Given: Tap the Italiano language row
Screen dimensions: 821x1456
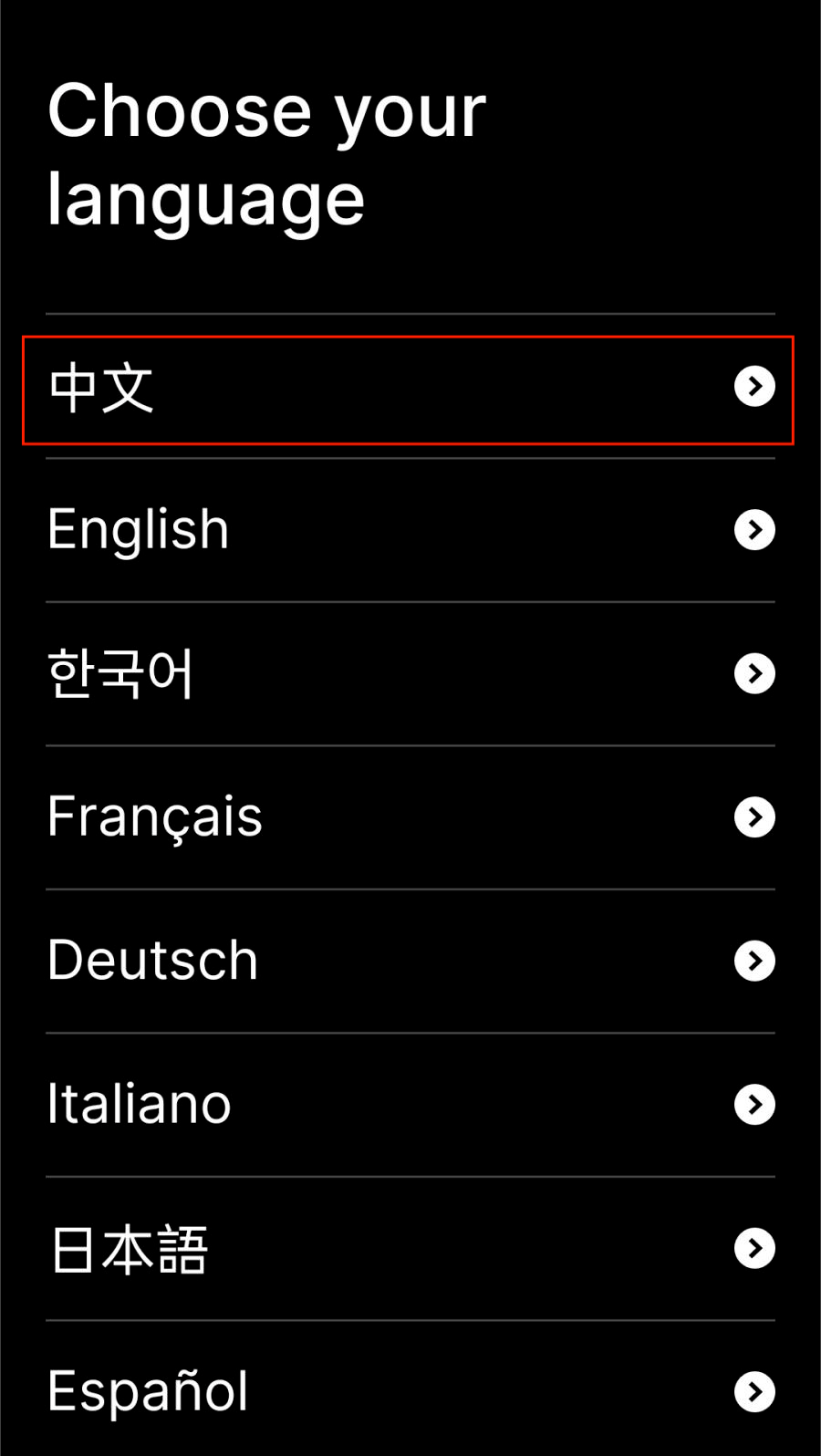Looking at the screenshot, I should (409, 1105).
